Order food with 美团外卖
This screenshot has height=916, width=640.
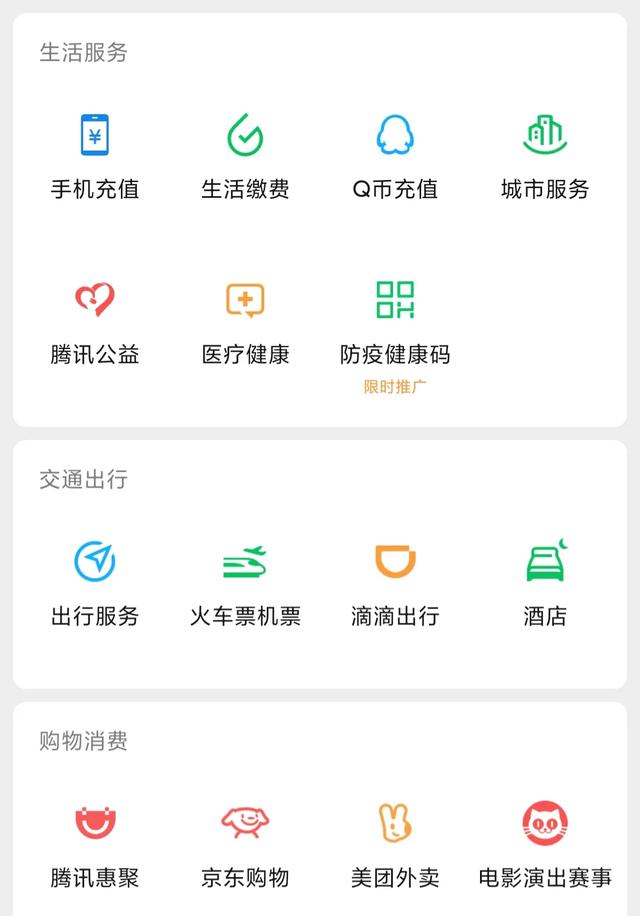coord(395,844)
